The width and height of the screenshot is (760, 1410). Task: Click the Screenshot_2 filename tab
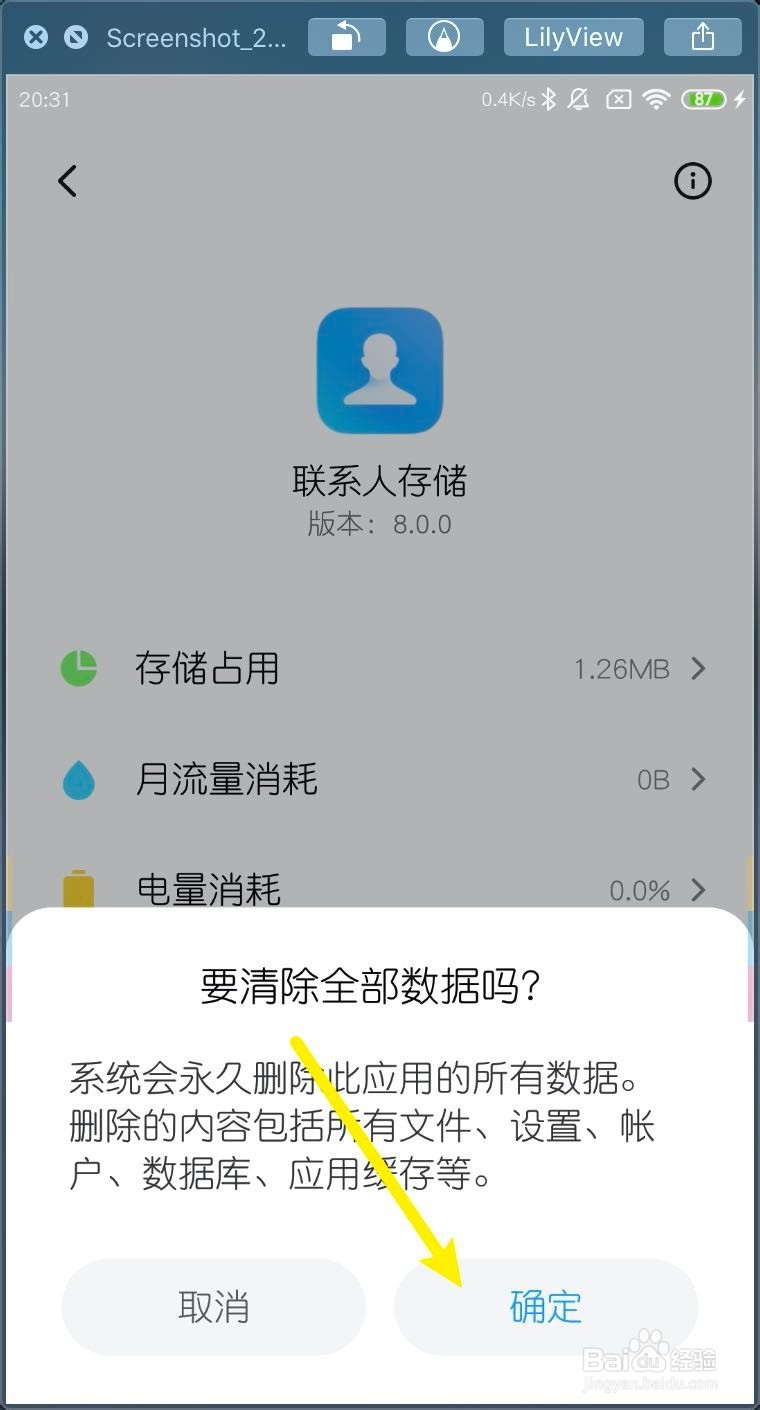(196, 37)
